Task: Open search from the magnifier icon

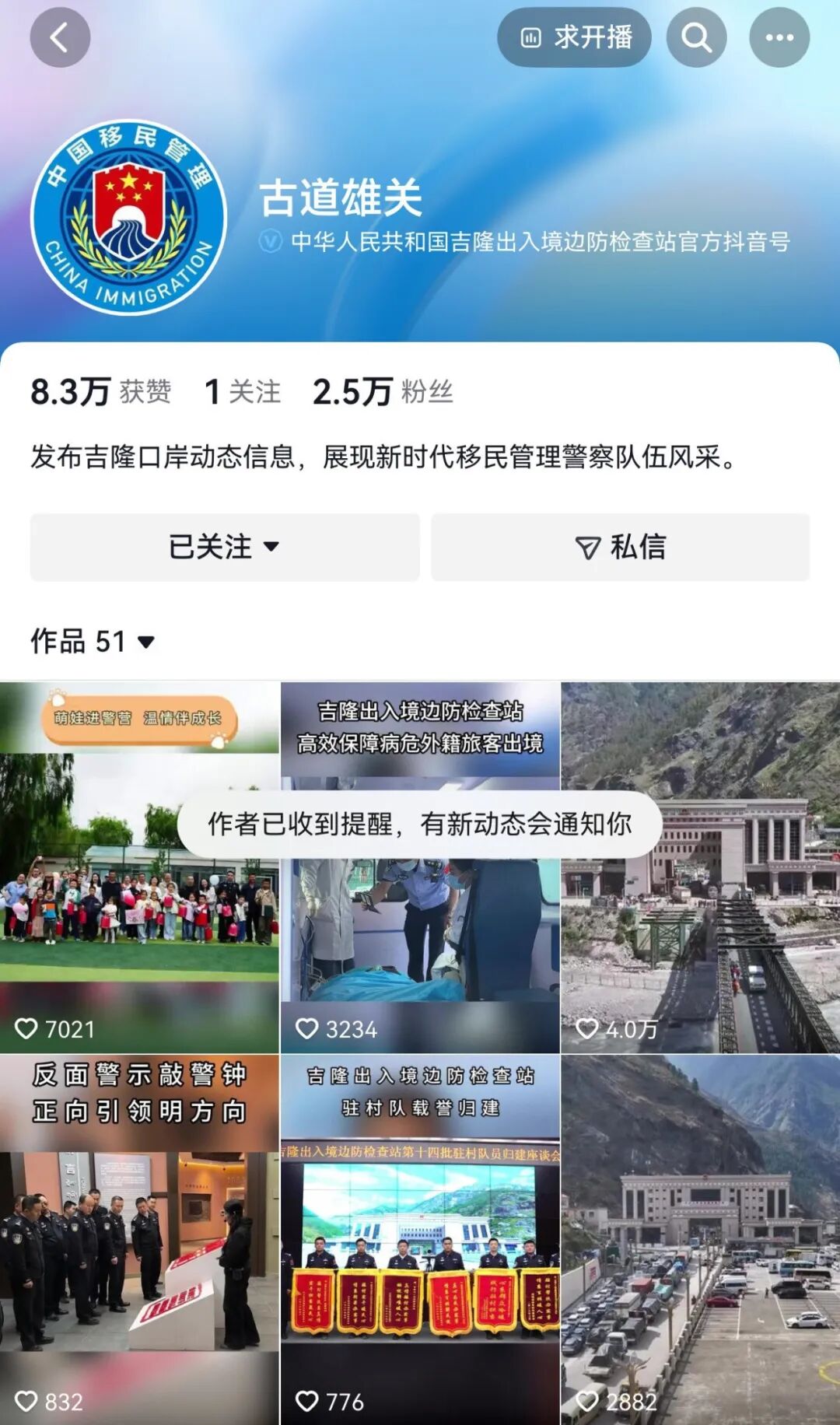Action: [x=697, y=37]
